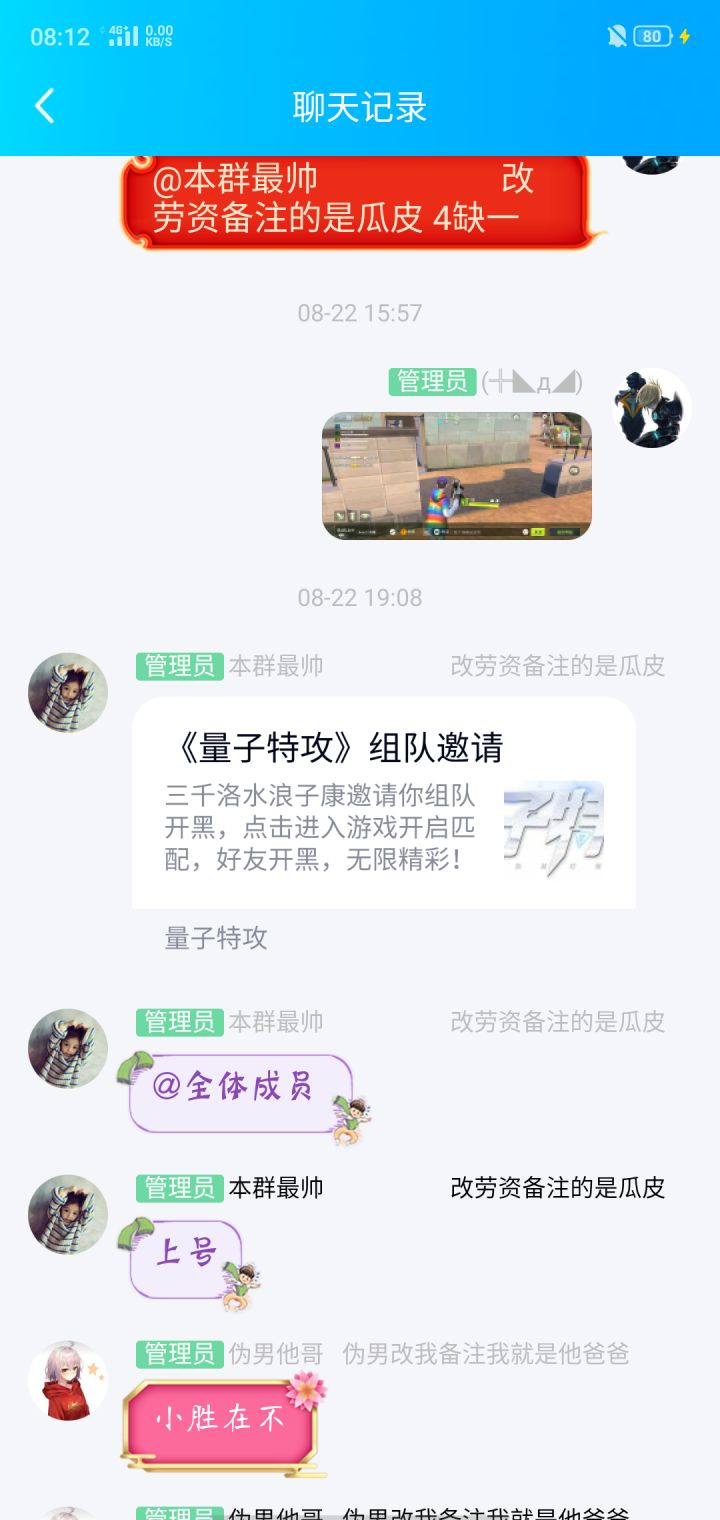Viewport: 720px width, 1520px height.
Task: Go back from the chat history screen
Action: [x=44, y=106]
